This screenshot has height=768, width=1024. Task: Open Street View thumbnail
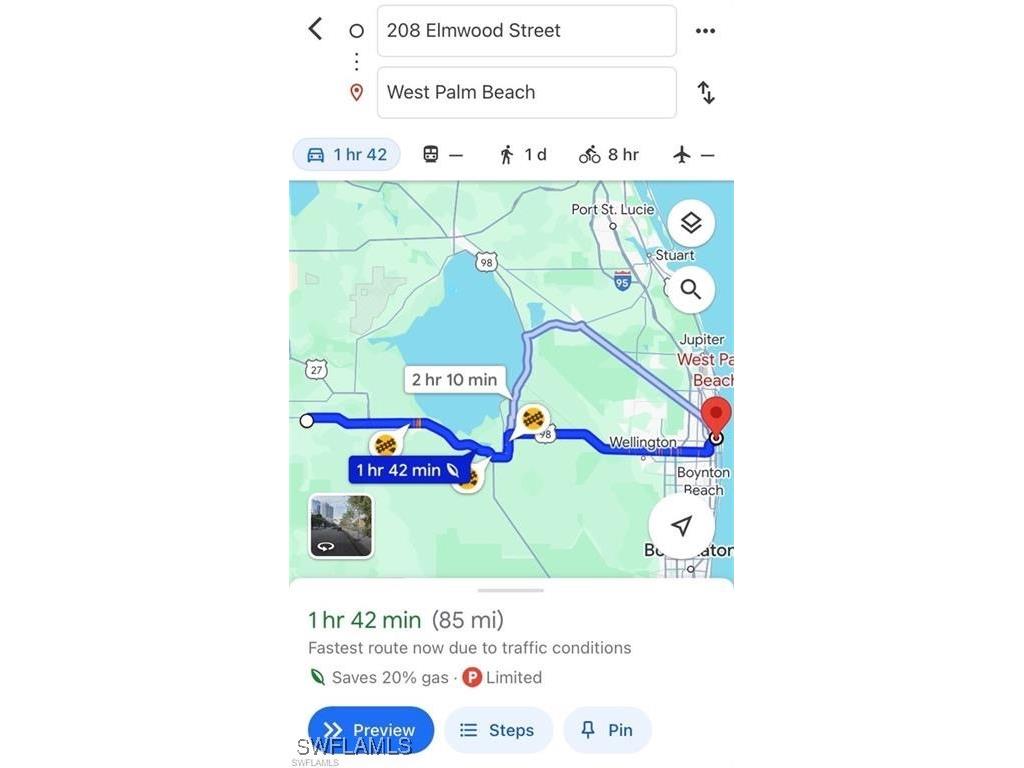(341, 526)
